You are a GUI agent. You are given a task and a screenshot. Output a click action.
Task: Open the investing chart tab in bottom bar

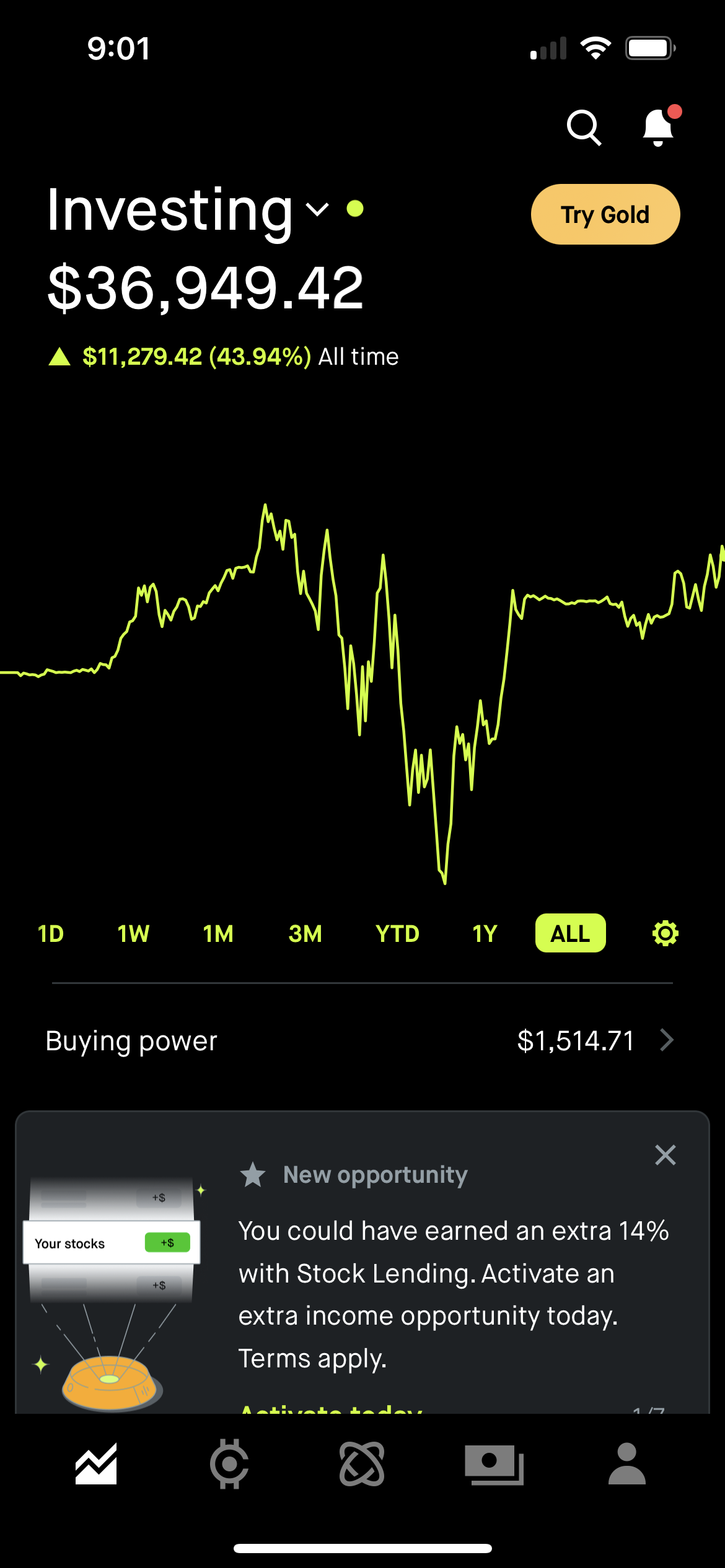pos(96,1464)
